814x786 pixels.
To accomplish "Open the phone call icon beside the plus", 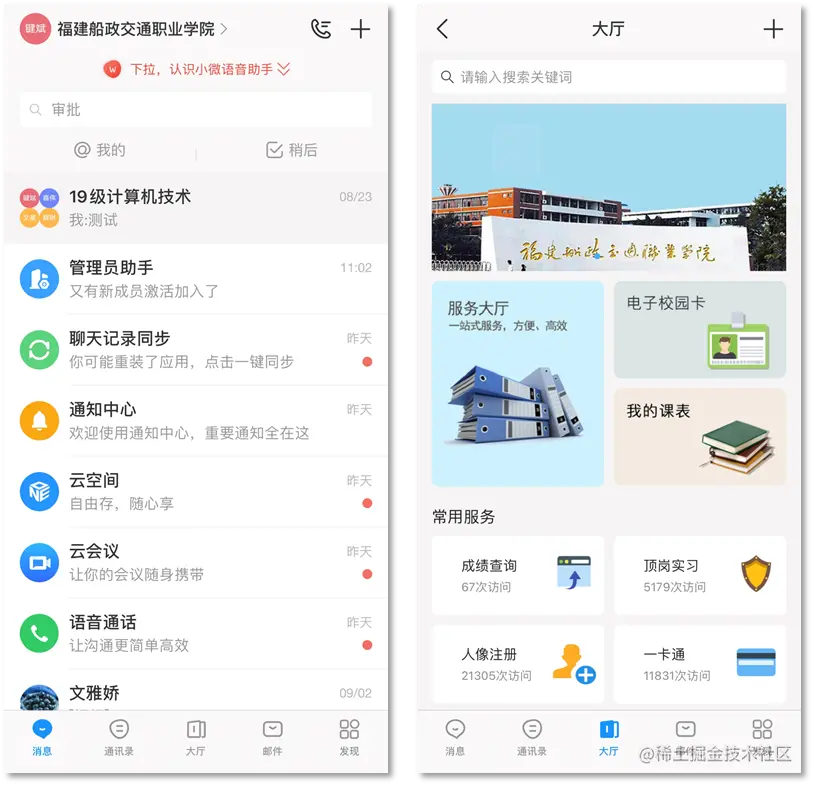I will (321, 29).
